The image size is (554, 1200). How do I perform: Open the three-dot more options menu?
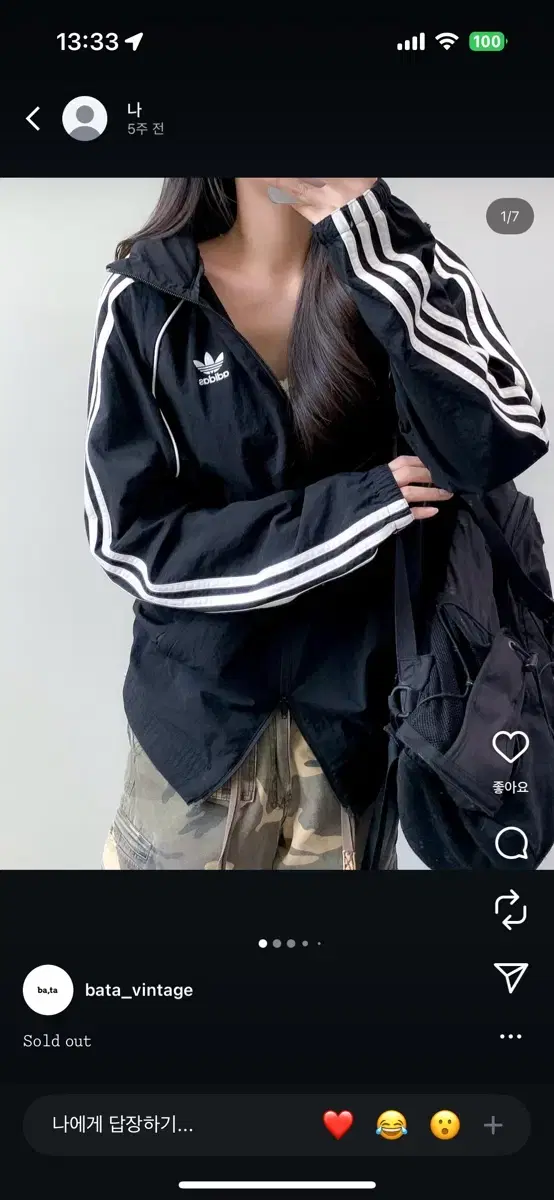click(511, 1037)
